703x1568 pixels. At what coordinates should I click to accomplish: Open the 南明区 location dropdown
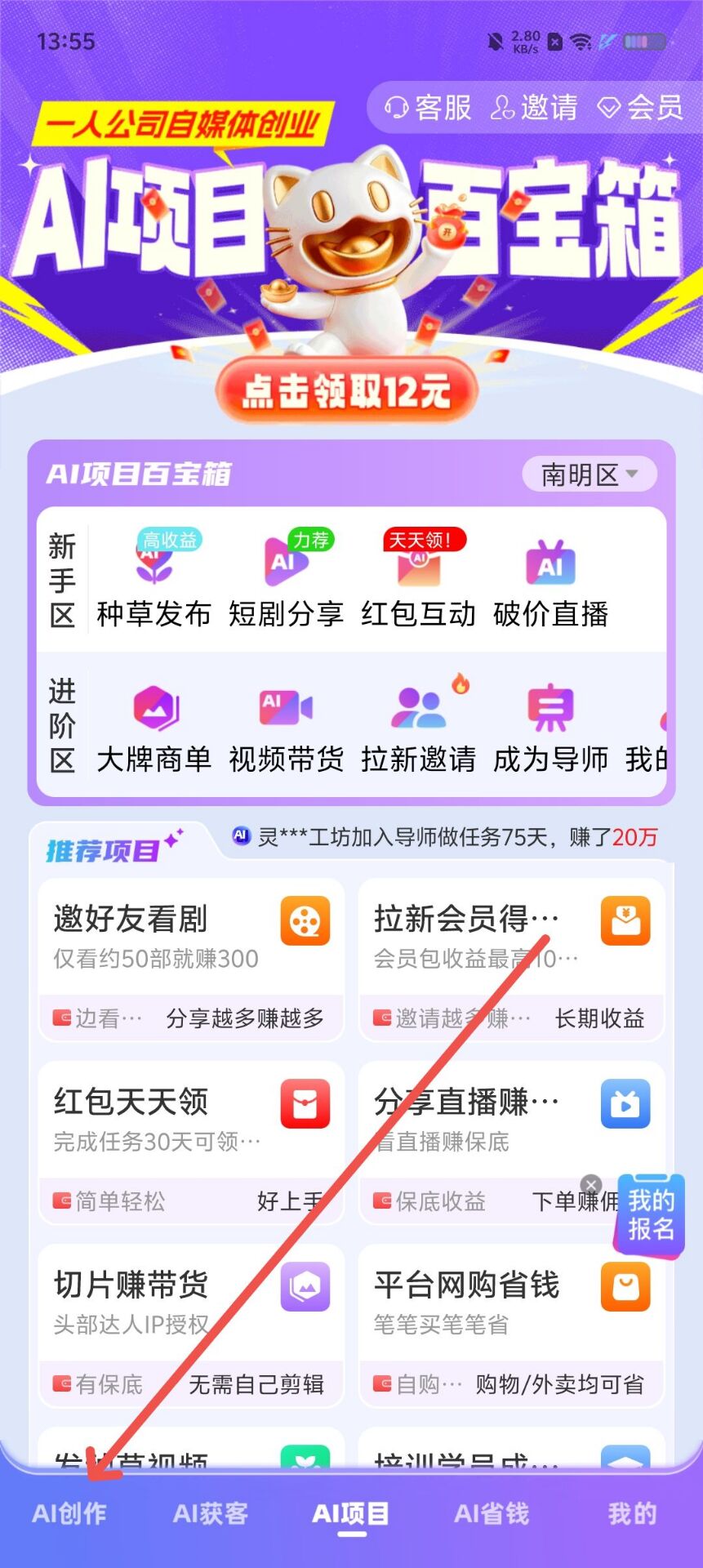click(590, 474)
